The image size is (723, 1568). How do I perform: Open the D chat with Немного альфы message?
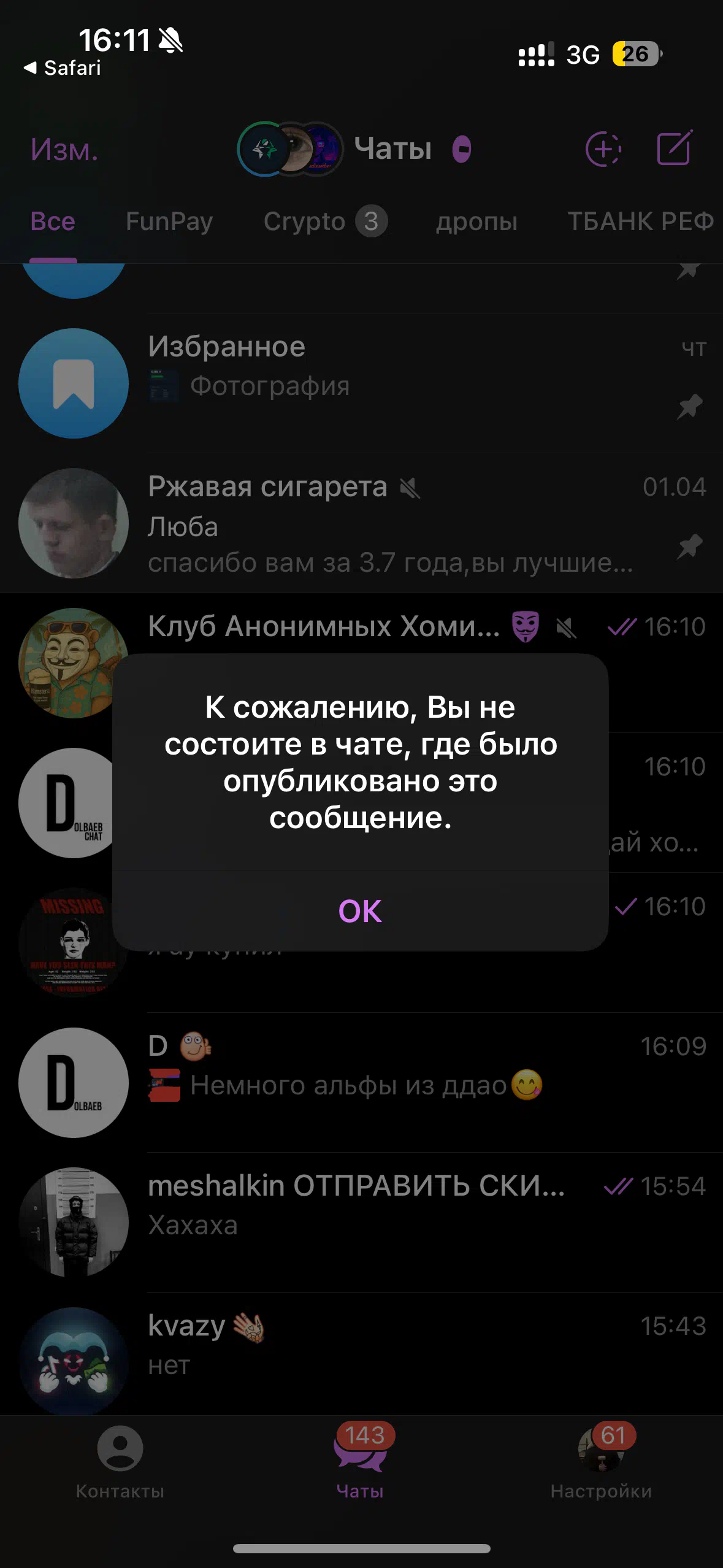[361, 1083]
